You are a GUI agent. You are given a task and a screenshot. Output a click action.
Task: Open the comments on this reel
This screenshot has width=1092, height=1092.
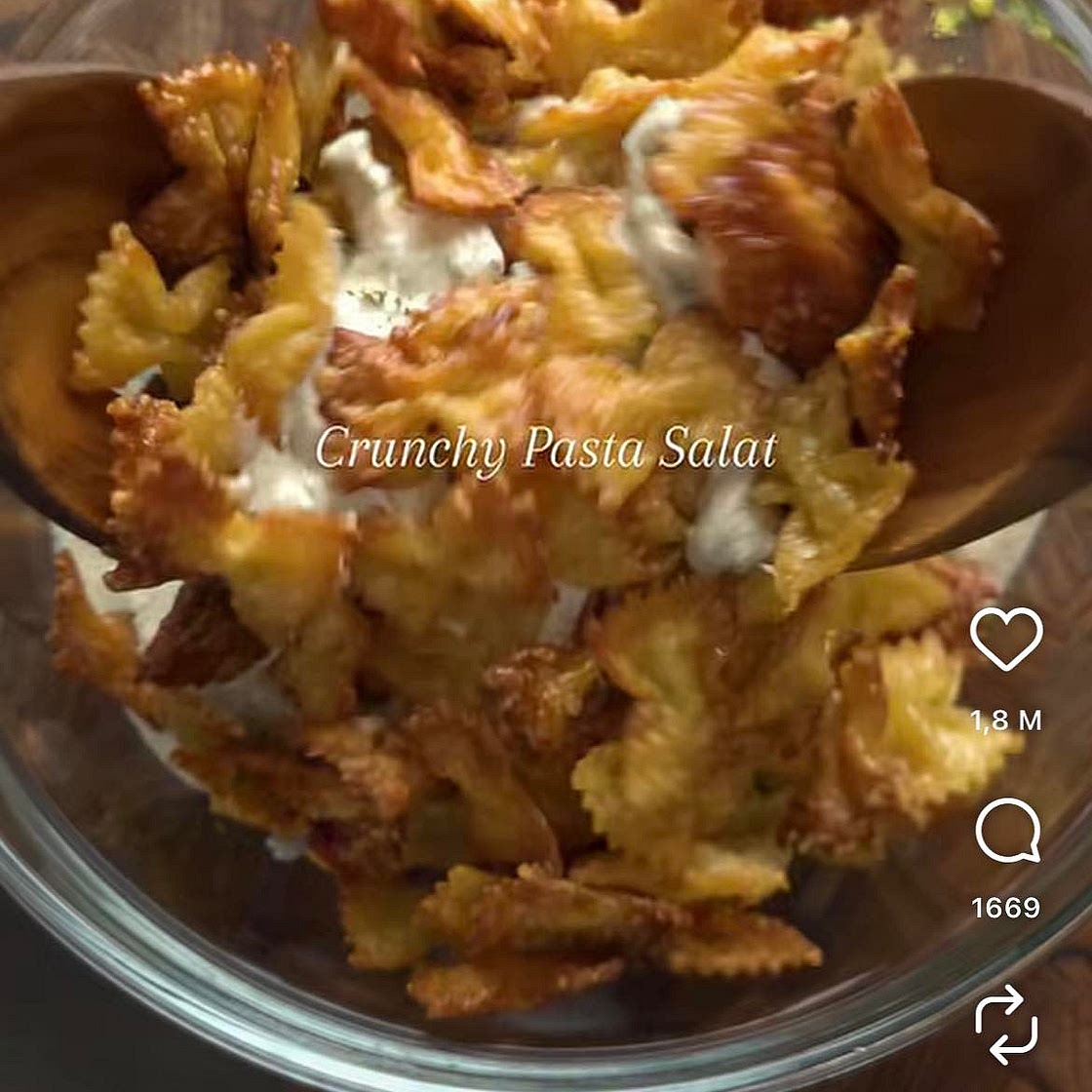point(1007,830)
